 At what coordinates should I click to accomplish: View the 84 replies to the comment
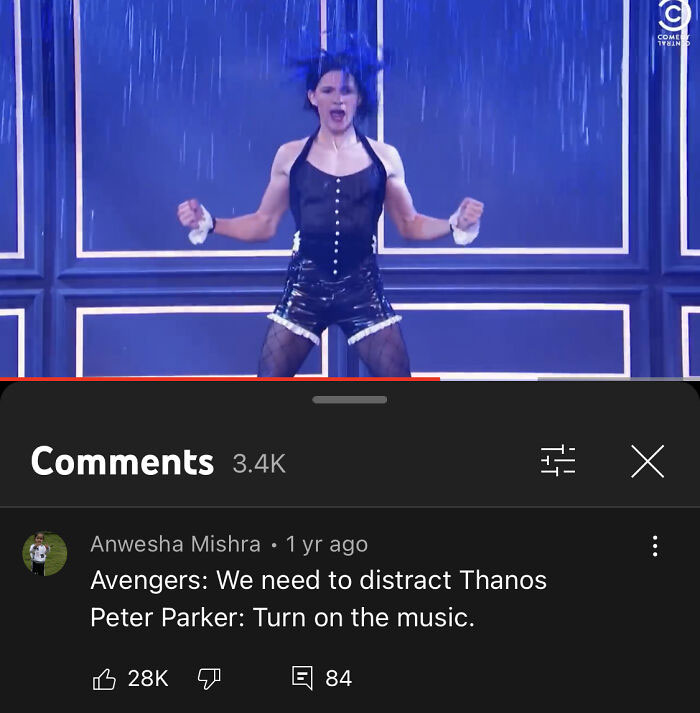[321, 678]
